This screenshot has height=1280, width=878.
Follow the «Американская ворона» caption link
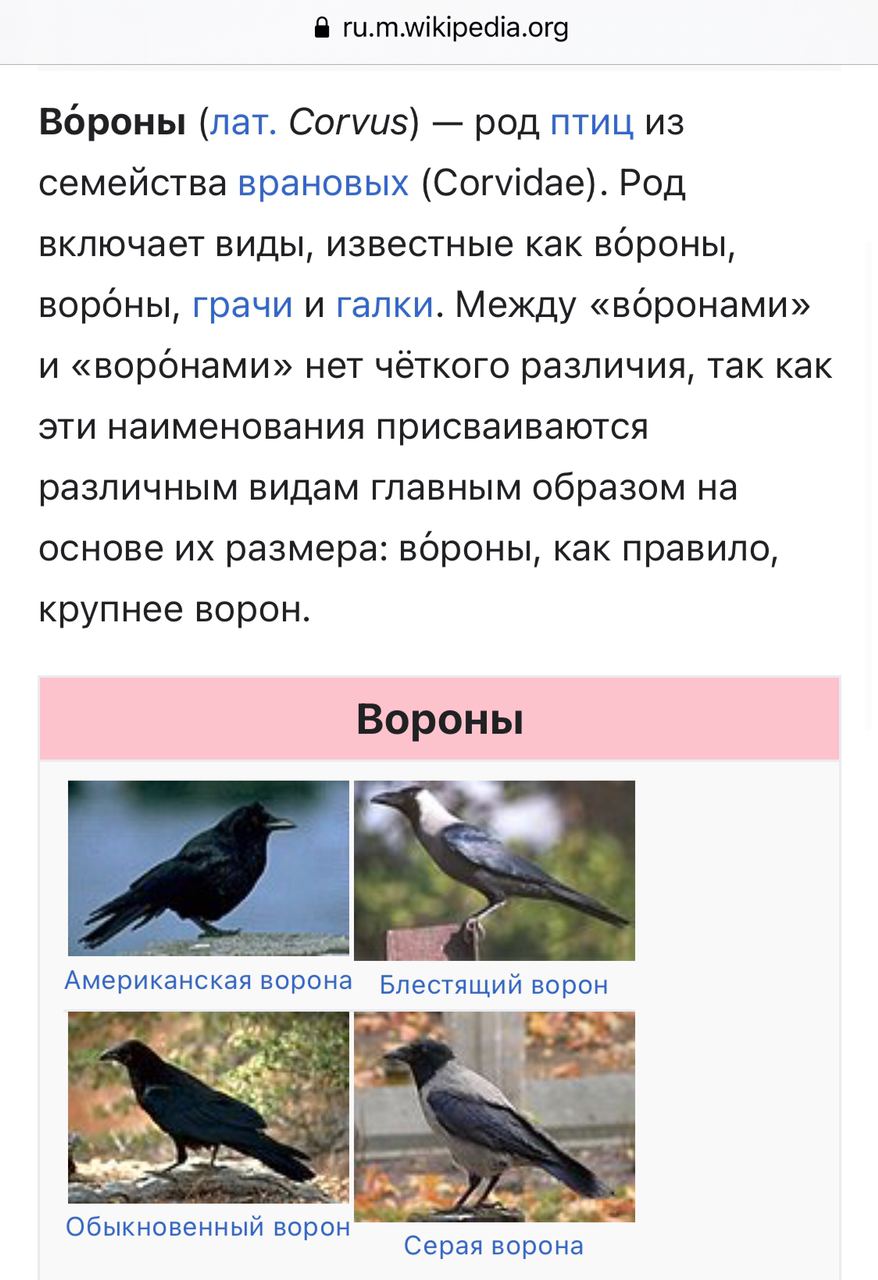(x=208, y=980)
